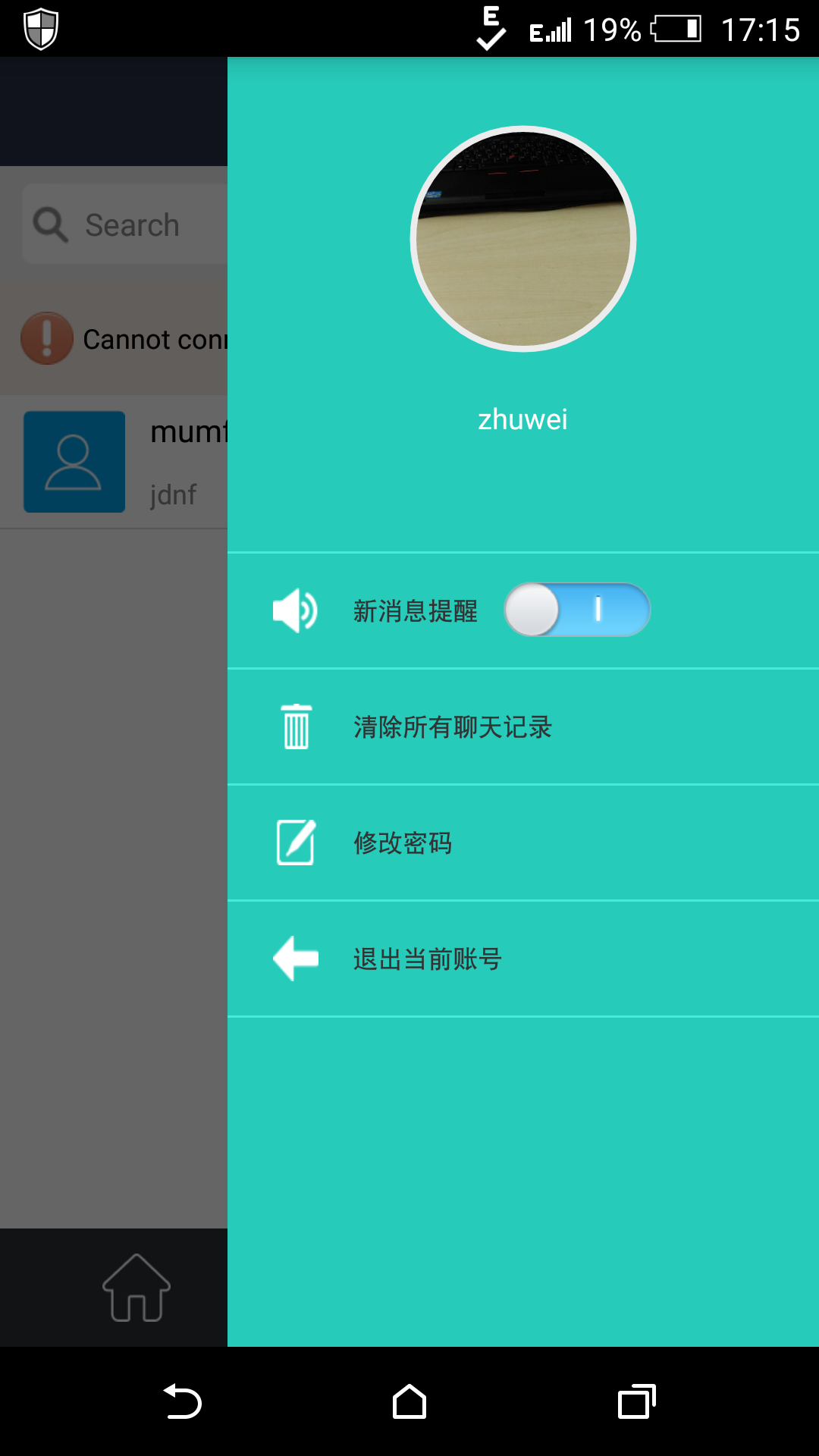Tap the username zhuwei label
Screen dimensions: 819x1456
click(x=523, y=419)
